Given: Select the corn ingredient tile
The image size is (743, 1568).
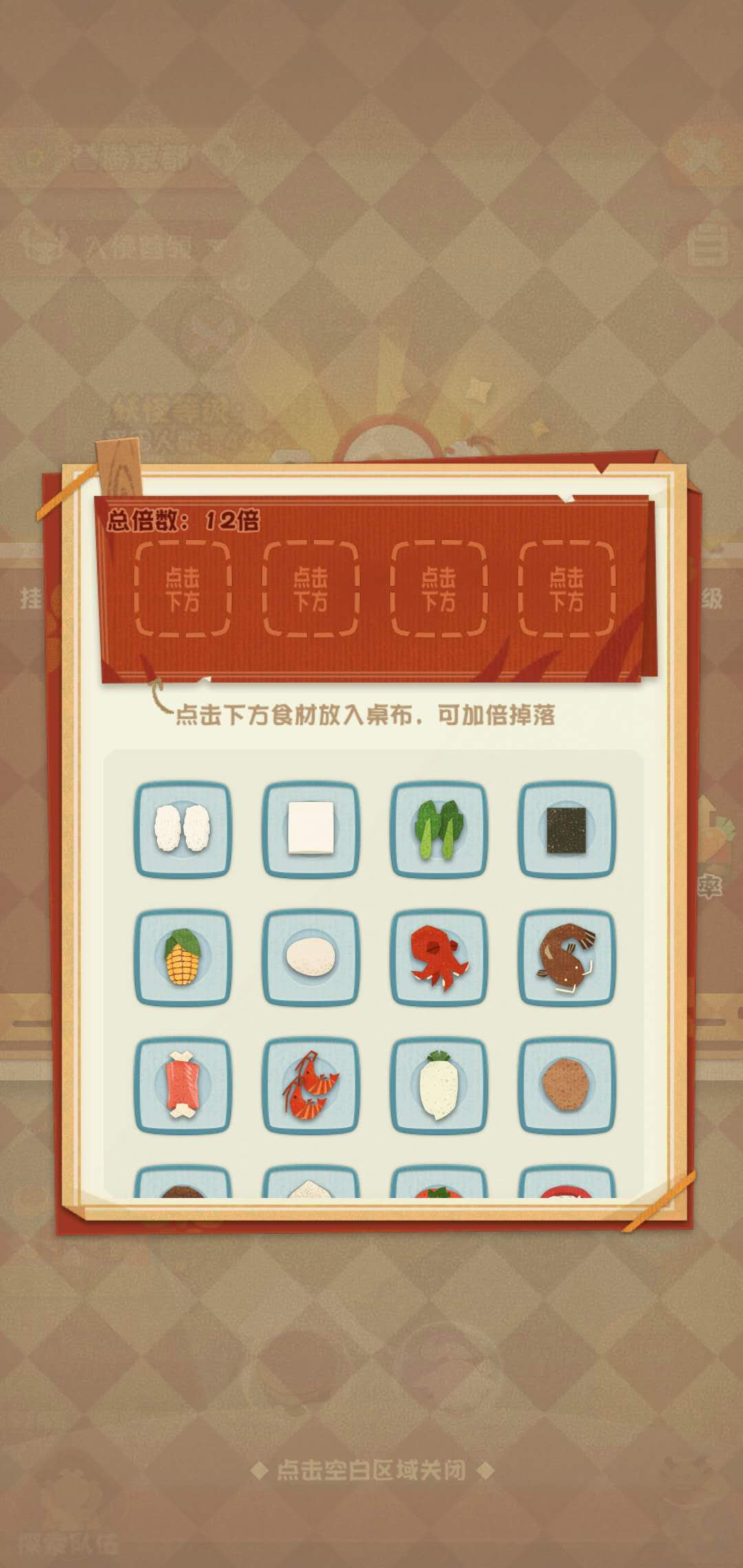Looking at the screenshot, I should [x=182, y=957].
